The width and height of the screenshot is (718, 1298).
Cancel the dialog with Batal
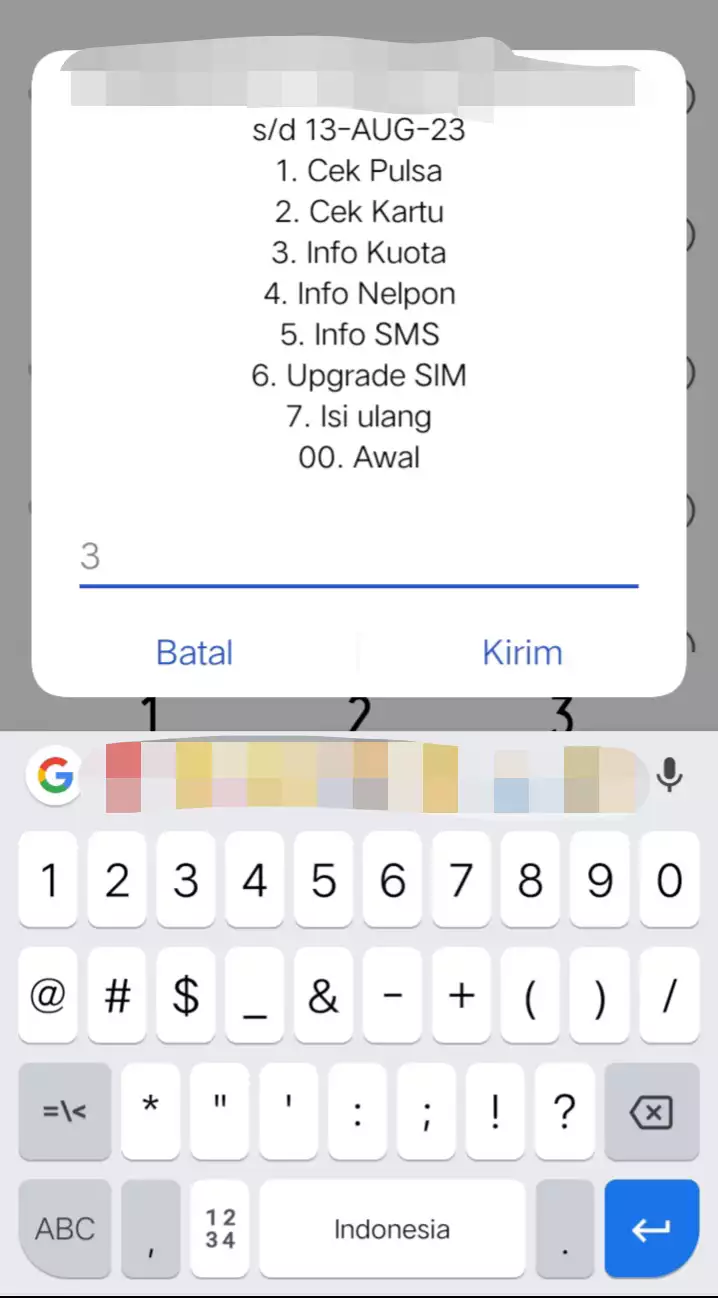tap(194, 652)
